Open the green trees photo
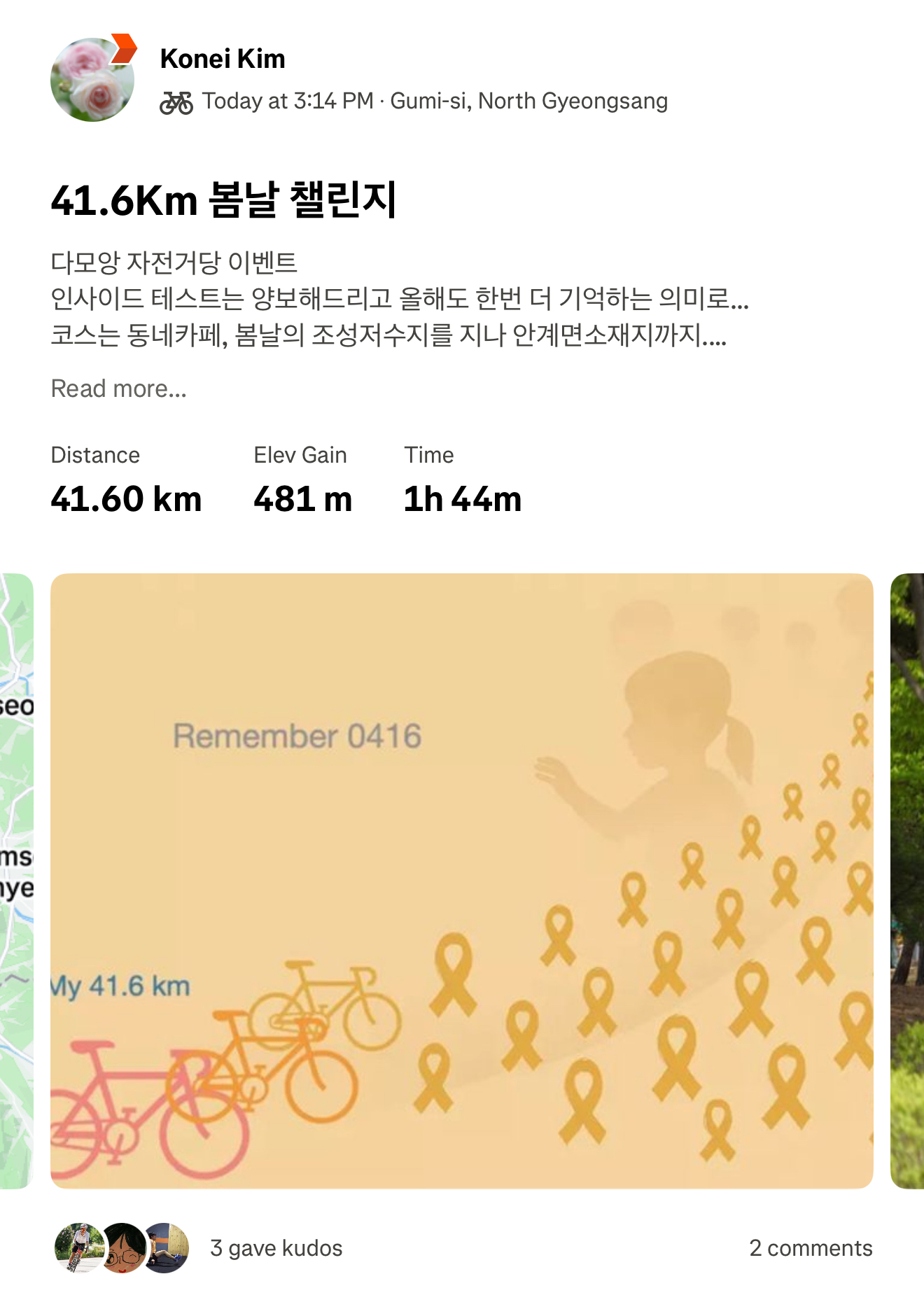924x1302 pixels. click(x=908, y=881)
